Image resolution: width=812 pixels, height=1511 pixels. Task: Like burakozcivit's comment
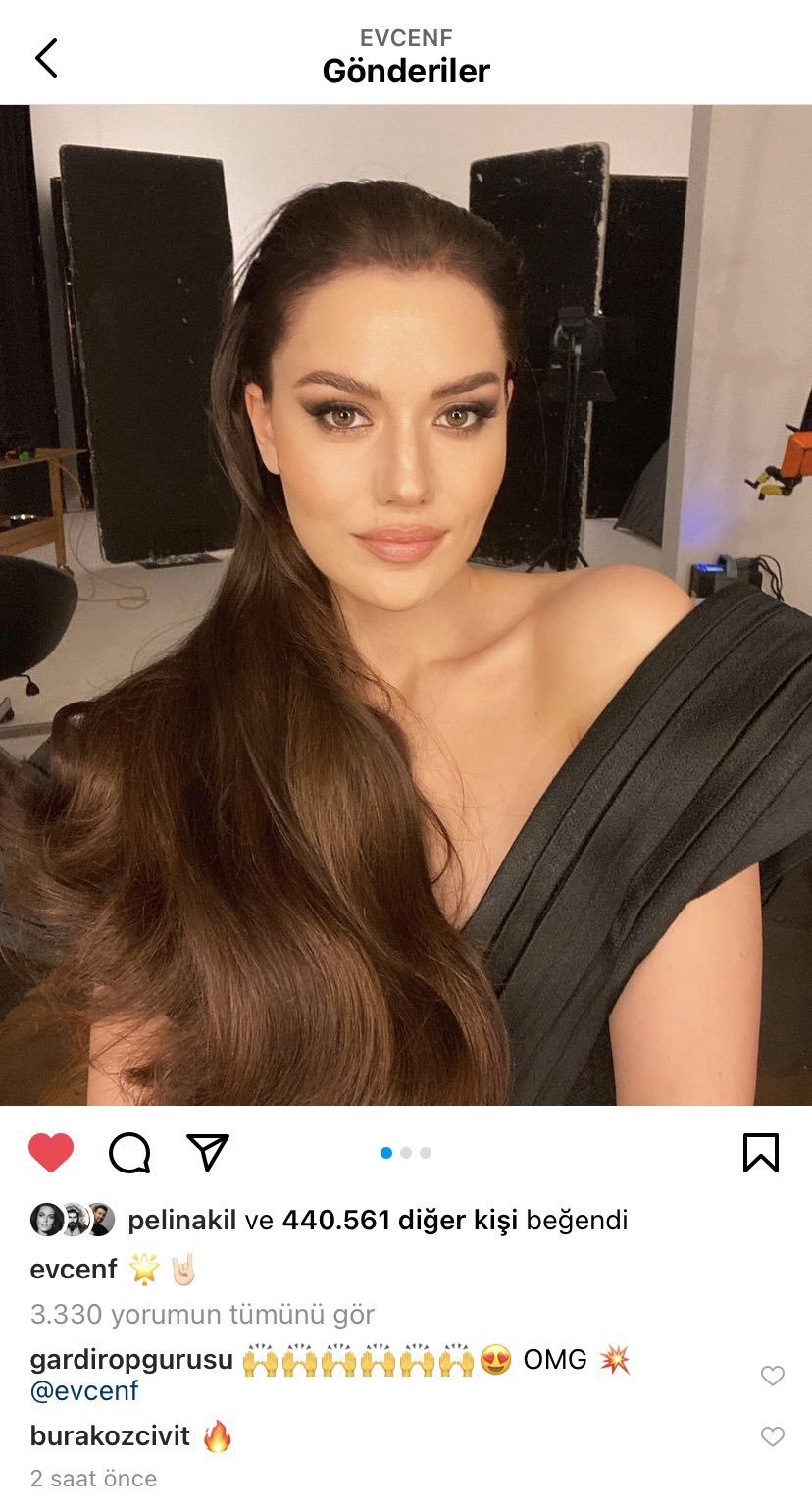pos(773,1436)
